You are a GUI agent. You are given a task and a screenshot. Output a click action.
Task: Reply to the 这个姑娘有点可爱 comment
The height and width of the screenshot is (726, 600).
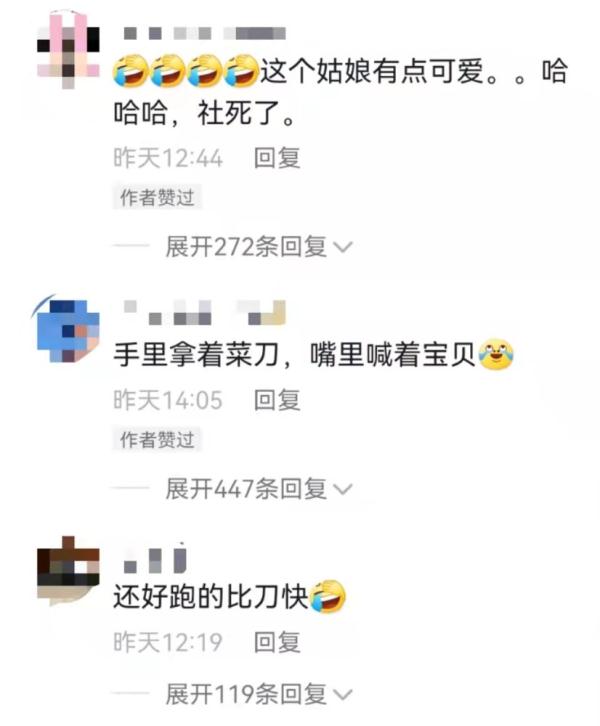[x=277, y=158]
